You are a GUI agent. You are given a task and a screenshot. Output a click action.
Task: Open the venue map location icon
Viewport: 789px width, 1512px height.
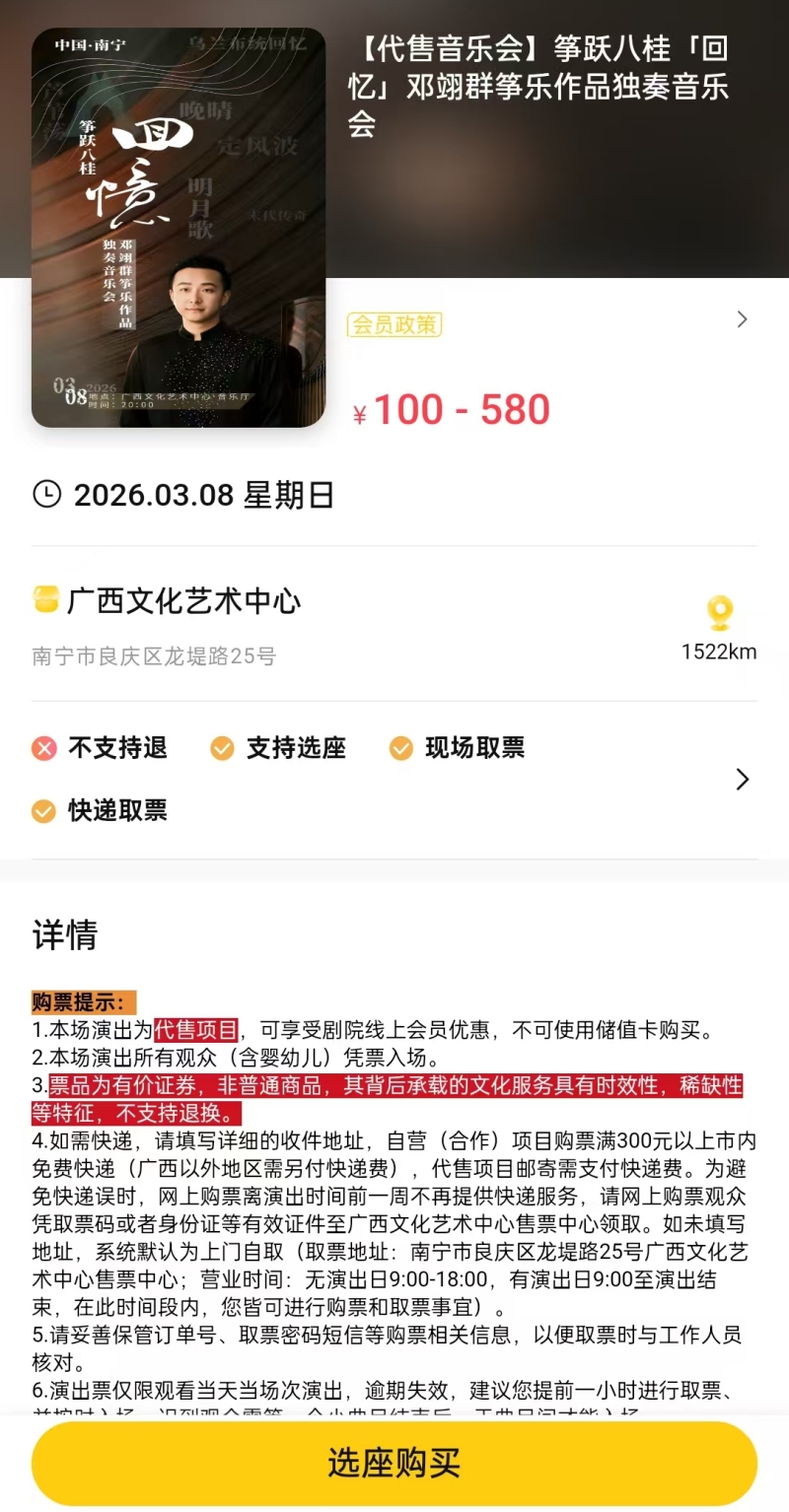coord(719,613)
